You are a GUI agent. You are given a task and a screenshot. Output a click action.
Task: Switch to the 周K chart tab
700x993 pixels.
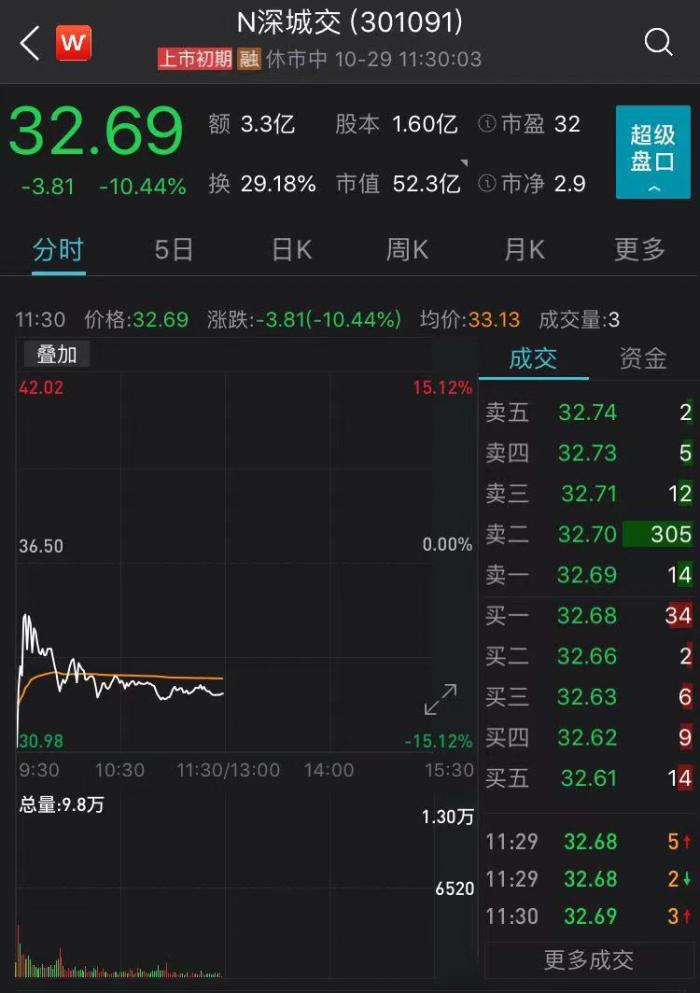(x=408, y=249)
